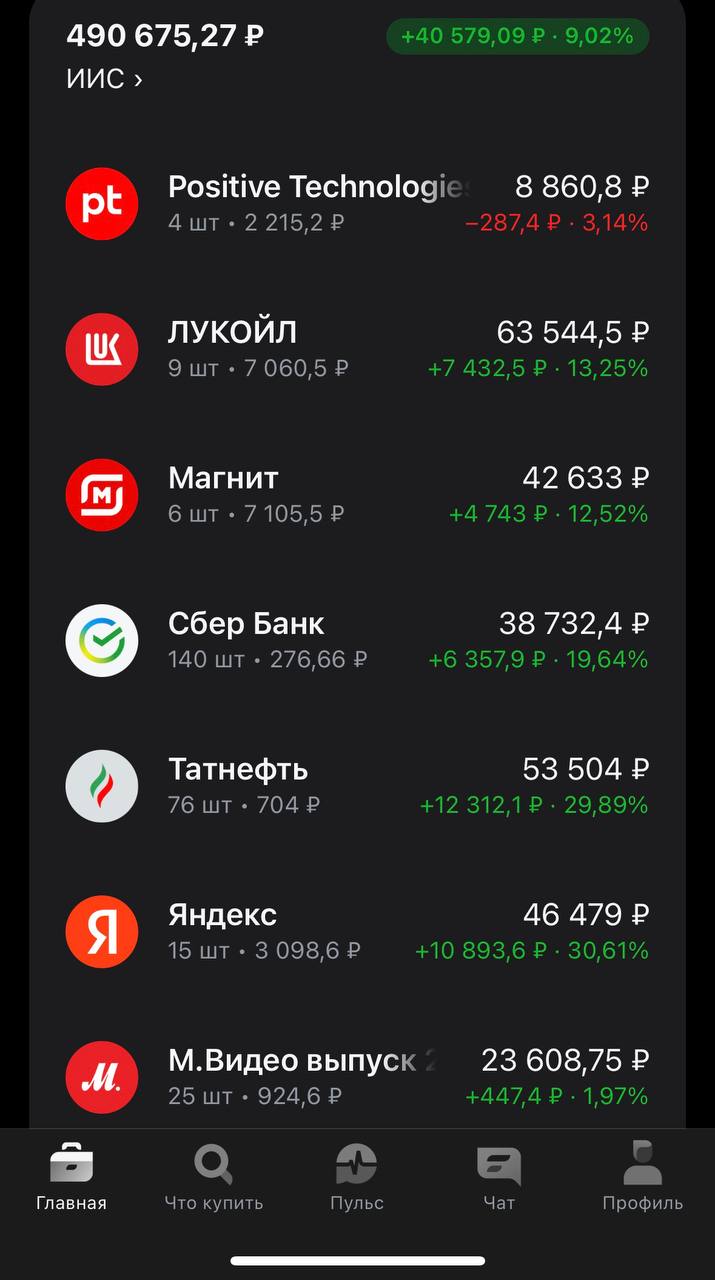Open the Магнит position
Screen dimensions: 715x1280
click(357, 495)
